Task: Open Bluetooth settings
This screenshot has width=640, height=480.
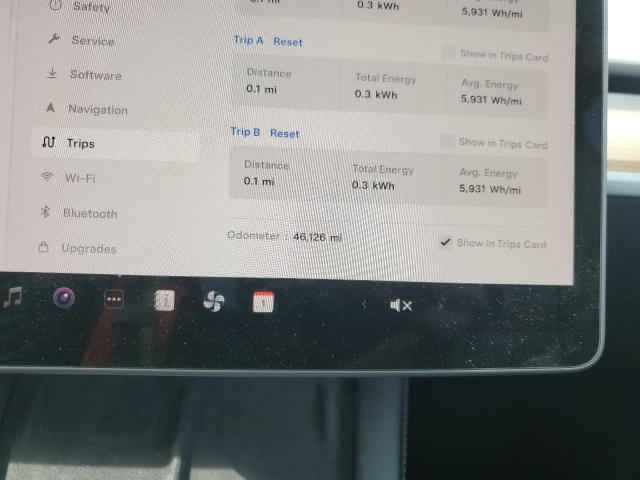Action: [x=89, y=213]
